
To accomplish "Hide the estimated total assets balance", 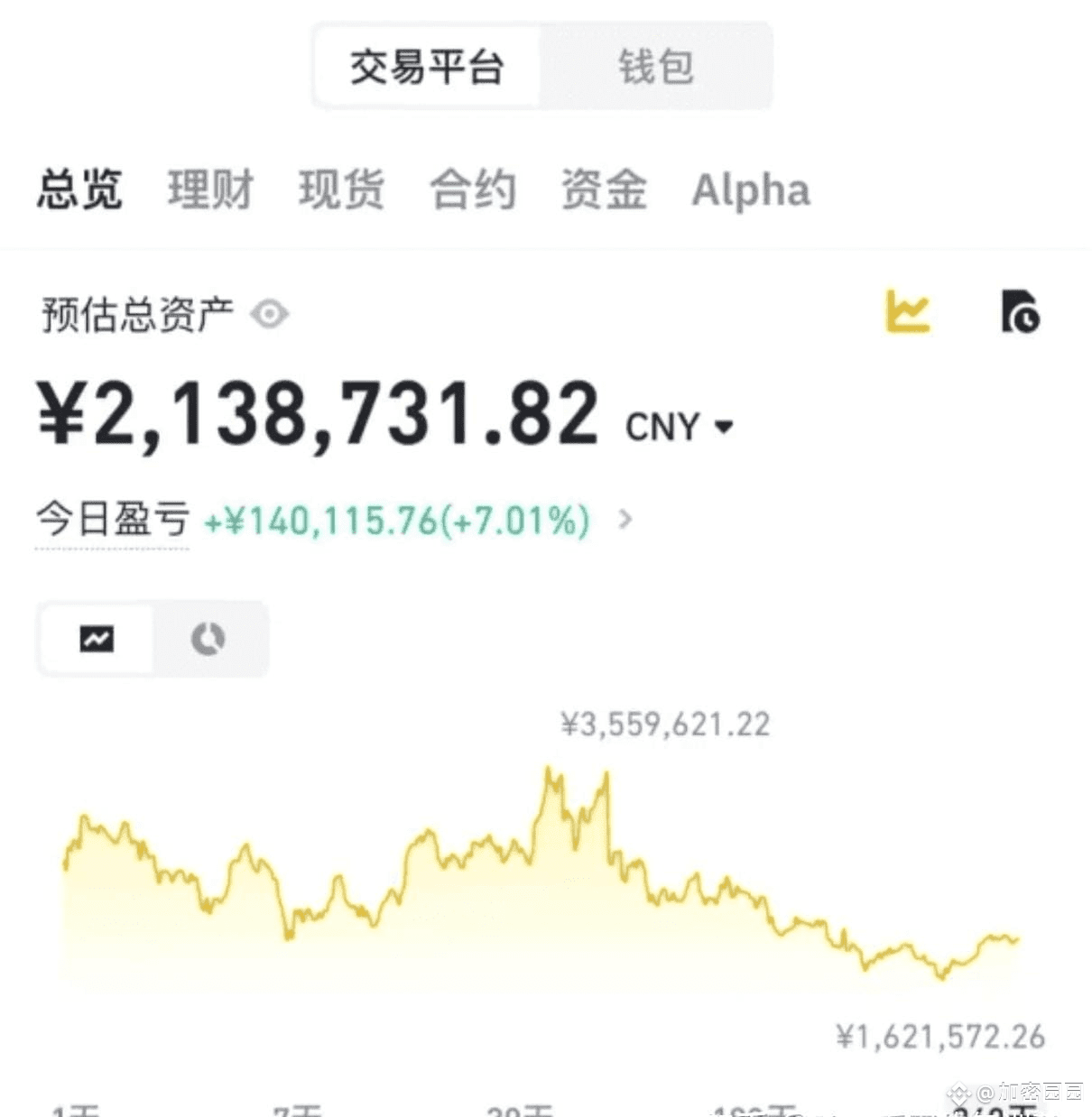I will [270, 314].
